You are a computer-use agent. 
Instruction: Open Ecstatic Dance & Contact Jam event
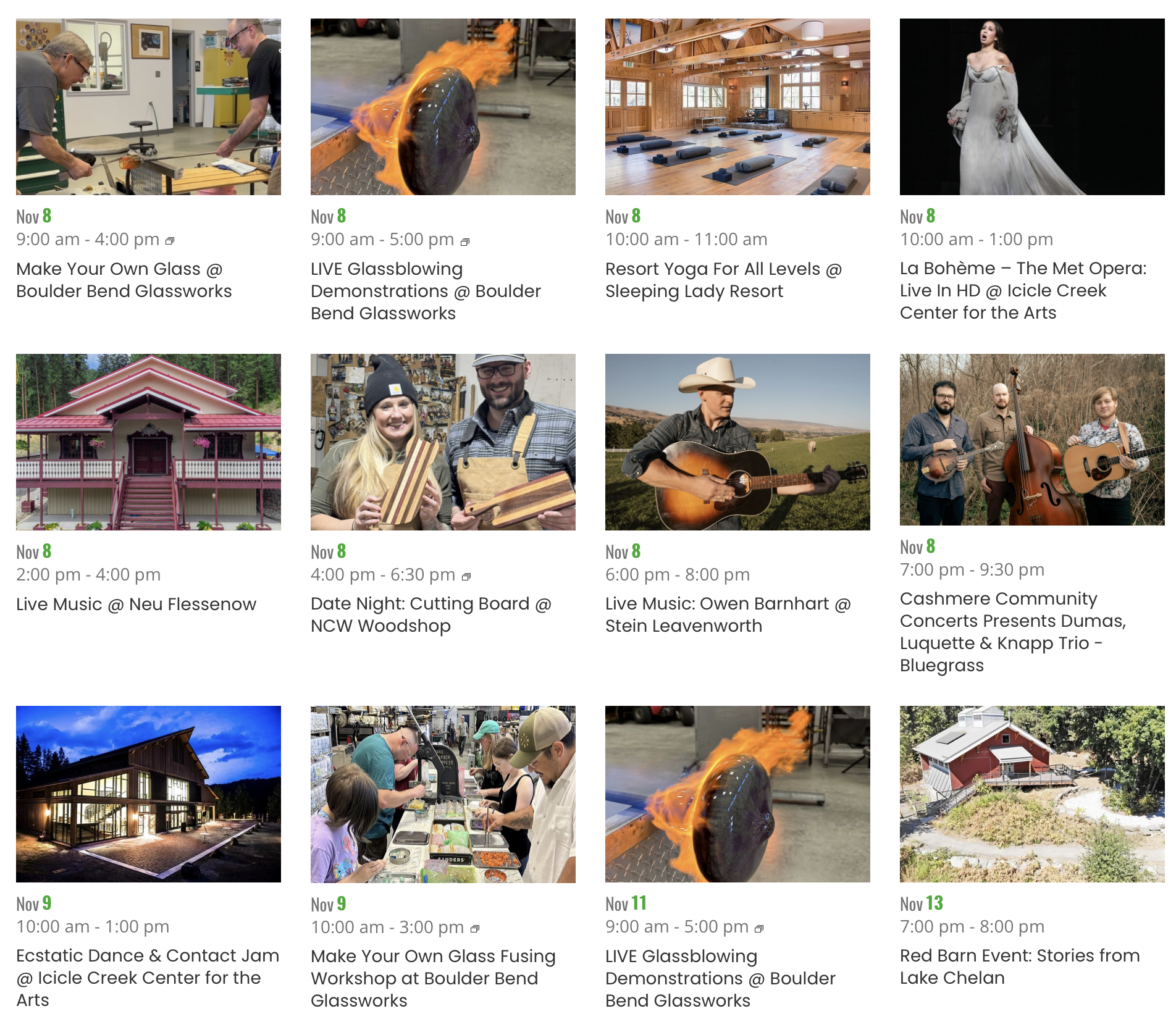click(148, 978)
